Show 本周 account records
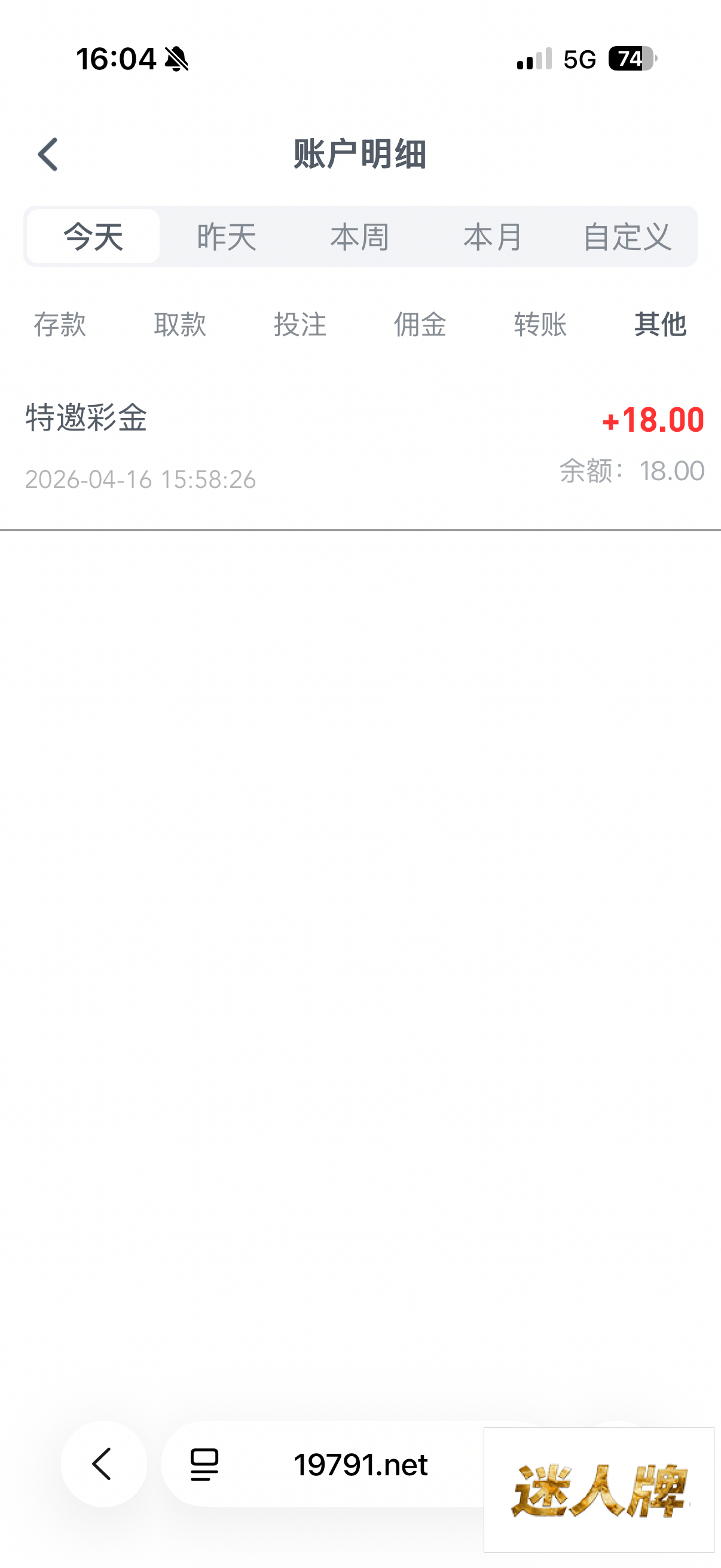721x1568 pixels. [359, 237]
